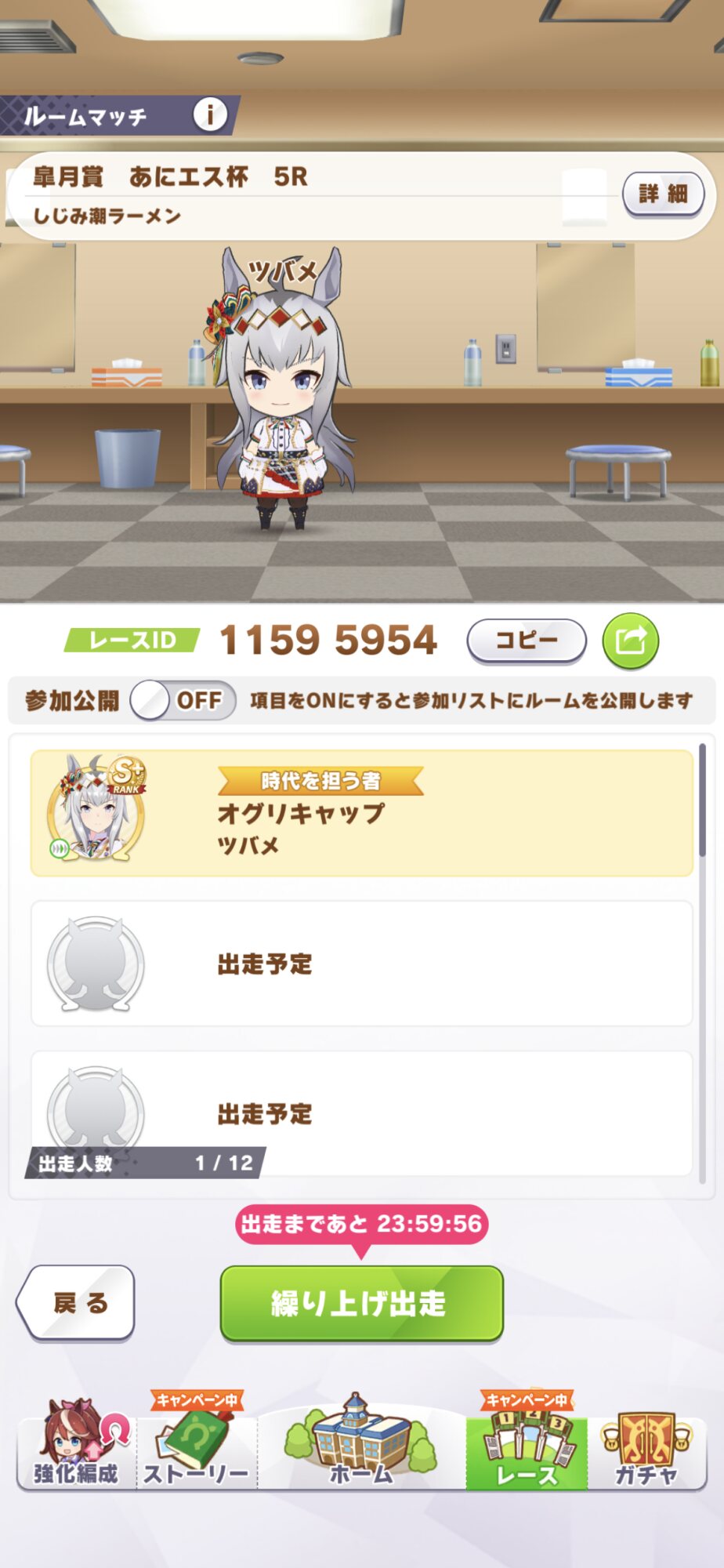
Task: Go back with 戻る button
Action: (x=76, y=1303)
